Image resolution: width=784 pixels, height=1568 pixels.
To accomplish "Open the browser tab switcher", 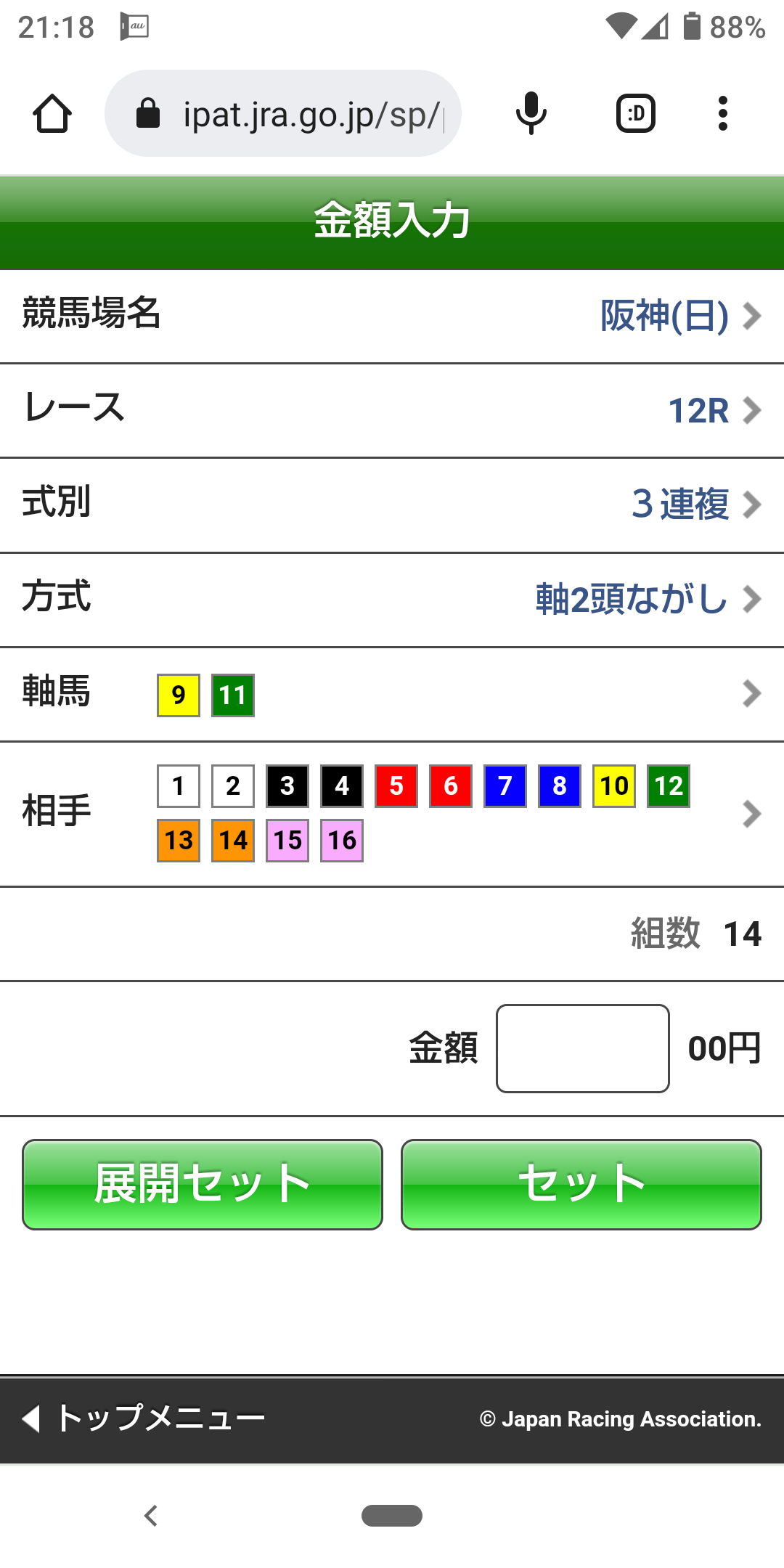I will click(x=635, y=114).
